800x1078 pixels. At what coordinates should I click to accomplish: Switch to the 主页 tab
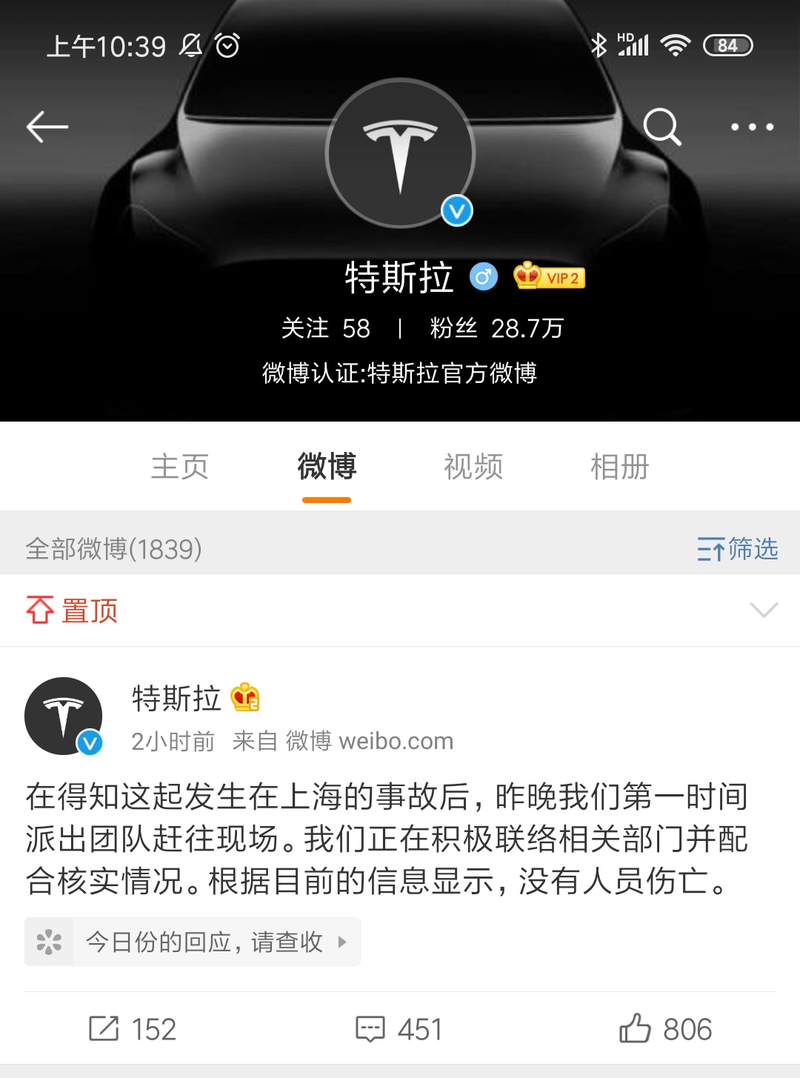point(180,466)
